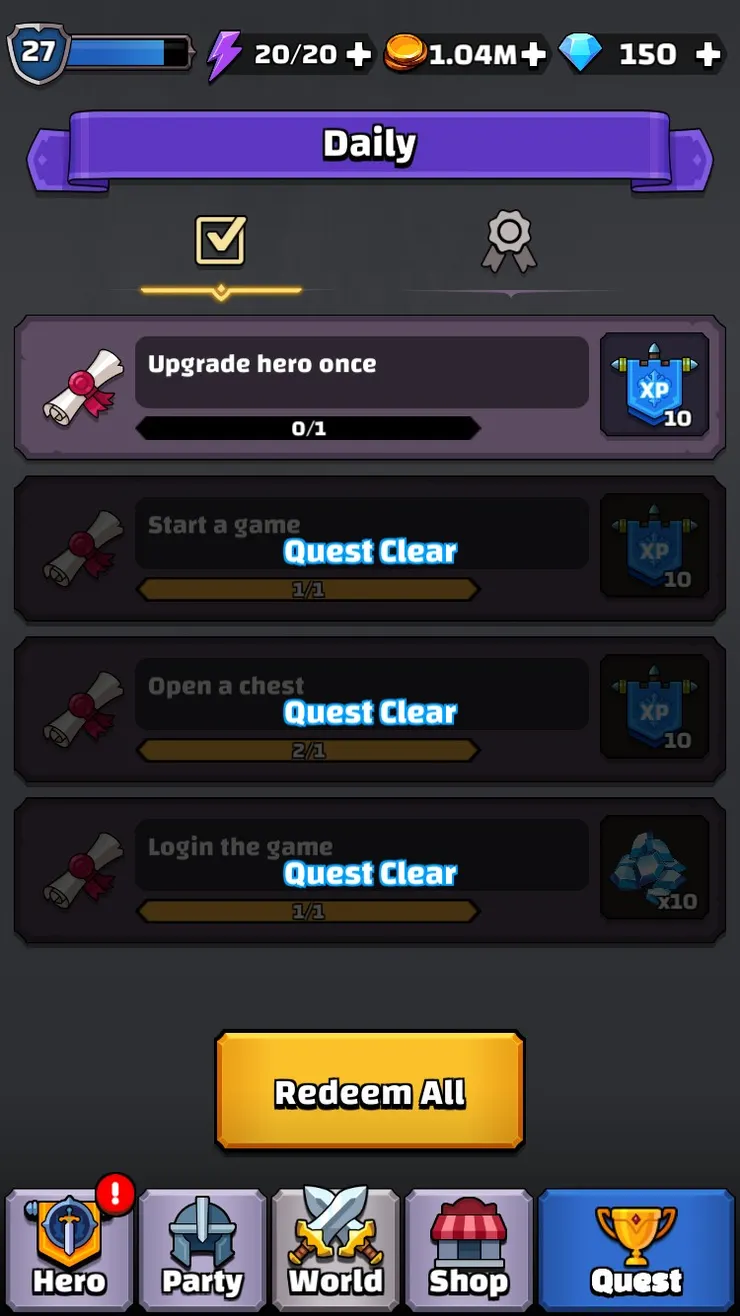Switch to the World tab
The width and height of the screenshot is (740, 1316).
[x=335, y=1249]
